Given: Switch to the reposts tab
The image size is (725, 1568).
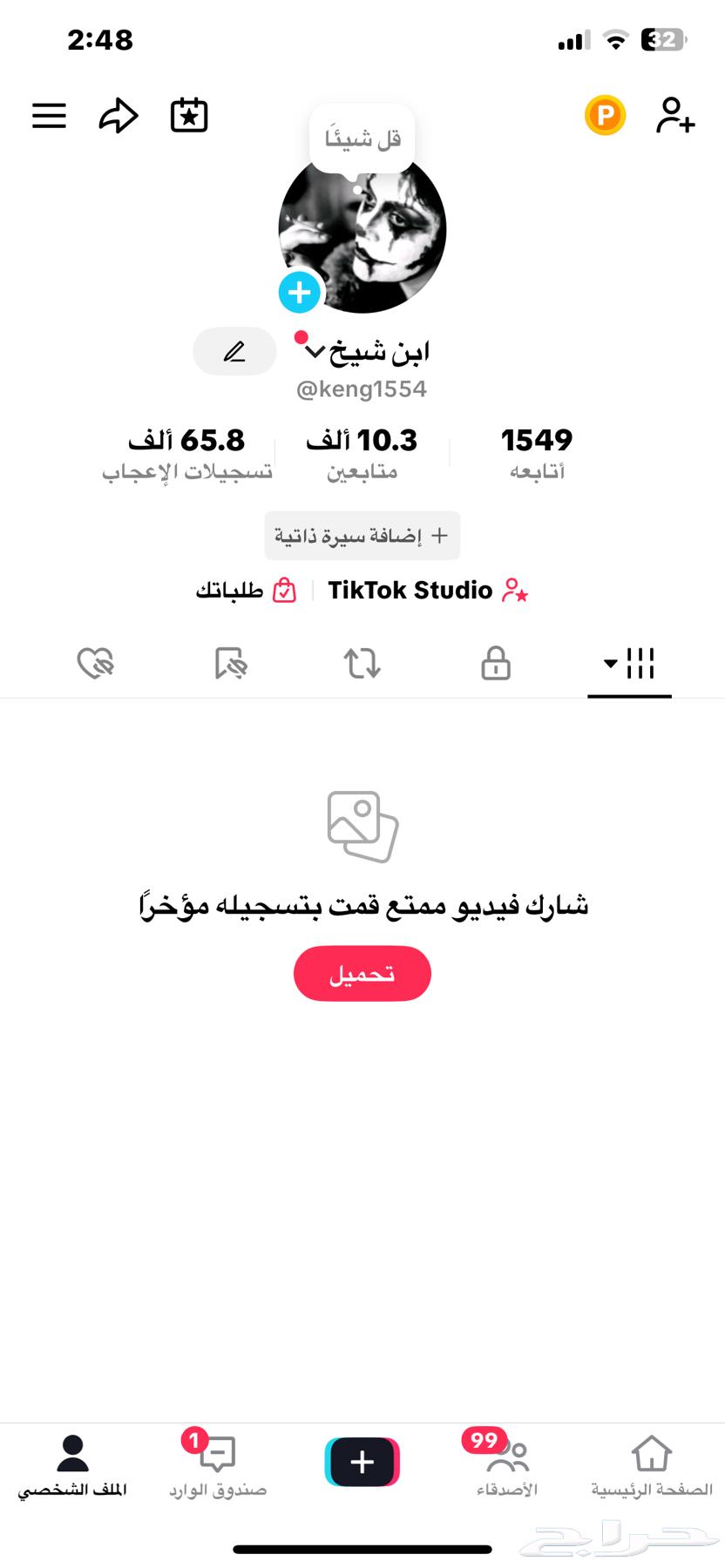Looking at the screenshot, I should tap(362, 664).
